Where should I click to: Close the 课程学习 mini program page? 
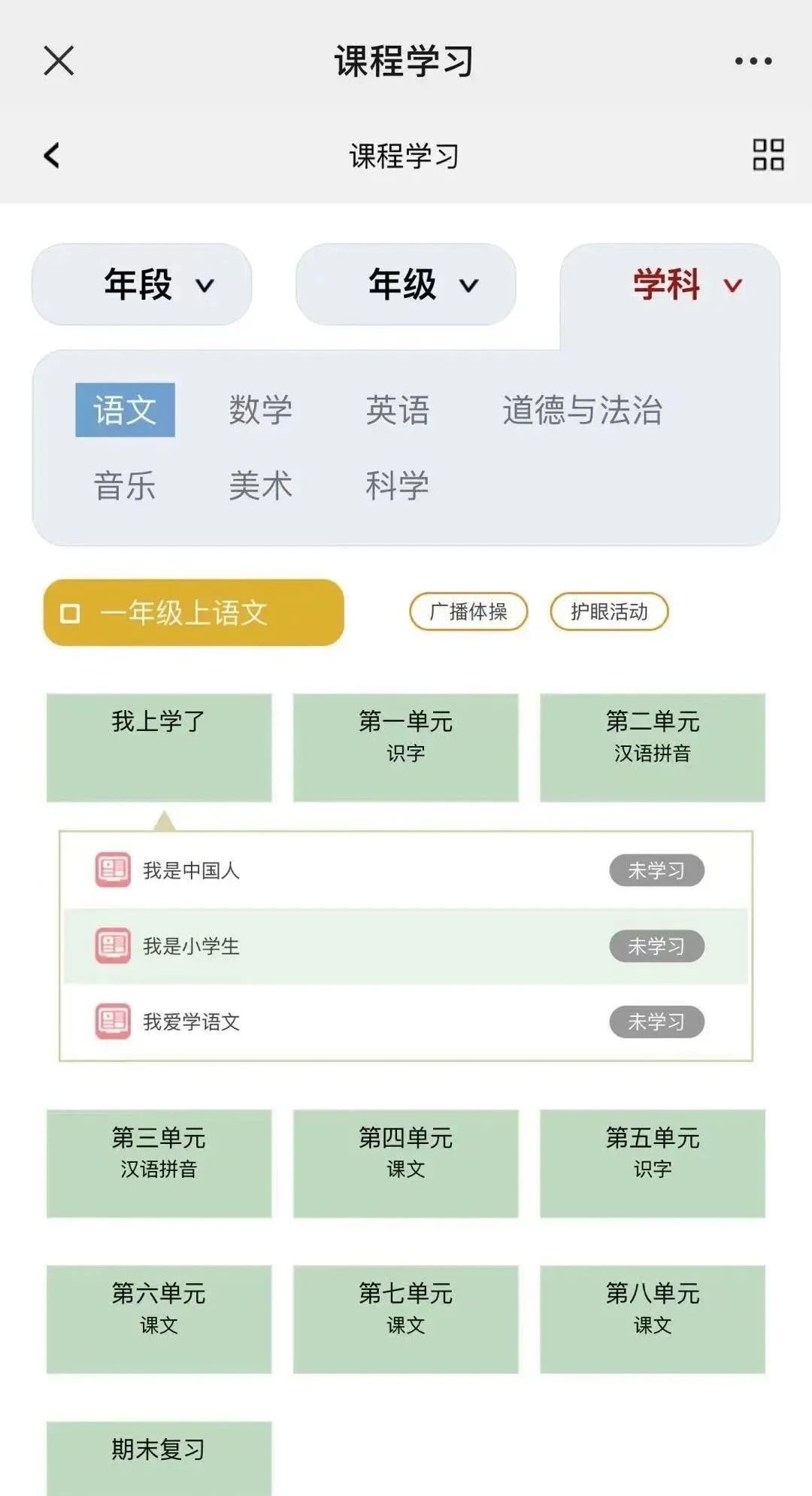pyautogui.click(x=59, y=61)
